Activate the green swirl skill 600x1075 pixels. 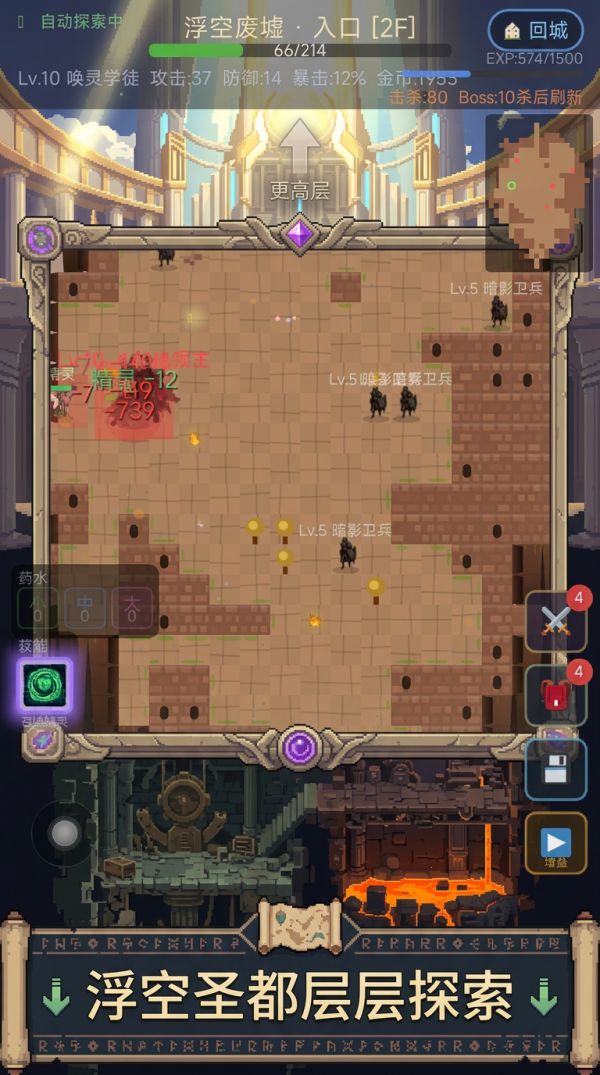click(44, 686)
